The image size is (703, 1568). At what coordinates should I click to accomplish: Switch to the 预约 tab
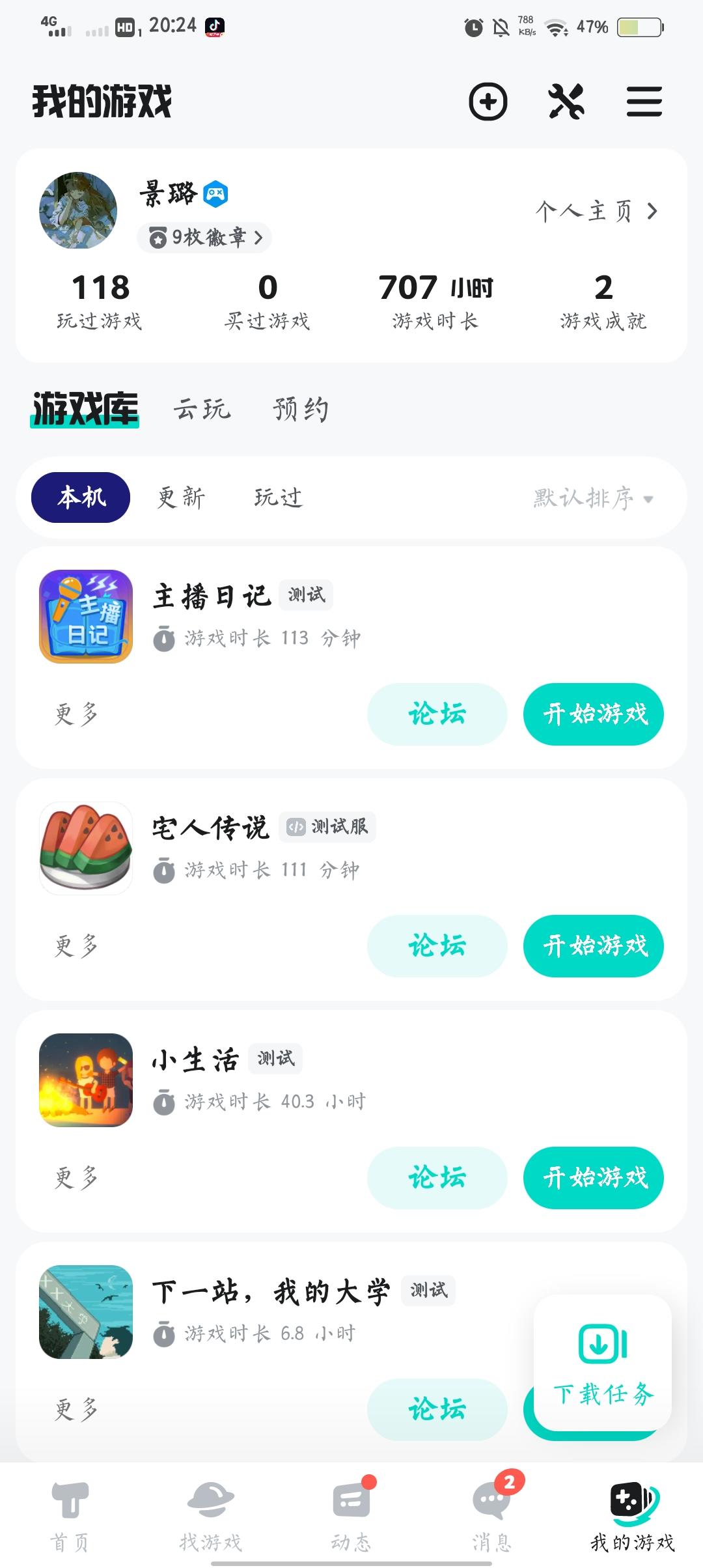pyautogui.click(x=300, y=410)
